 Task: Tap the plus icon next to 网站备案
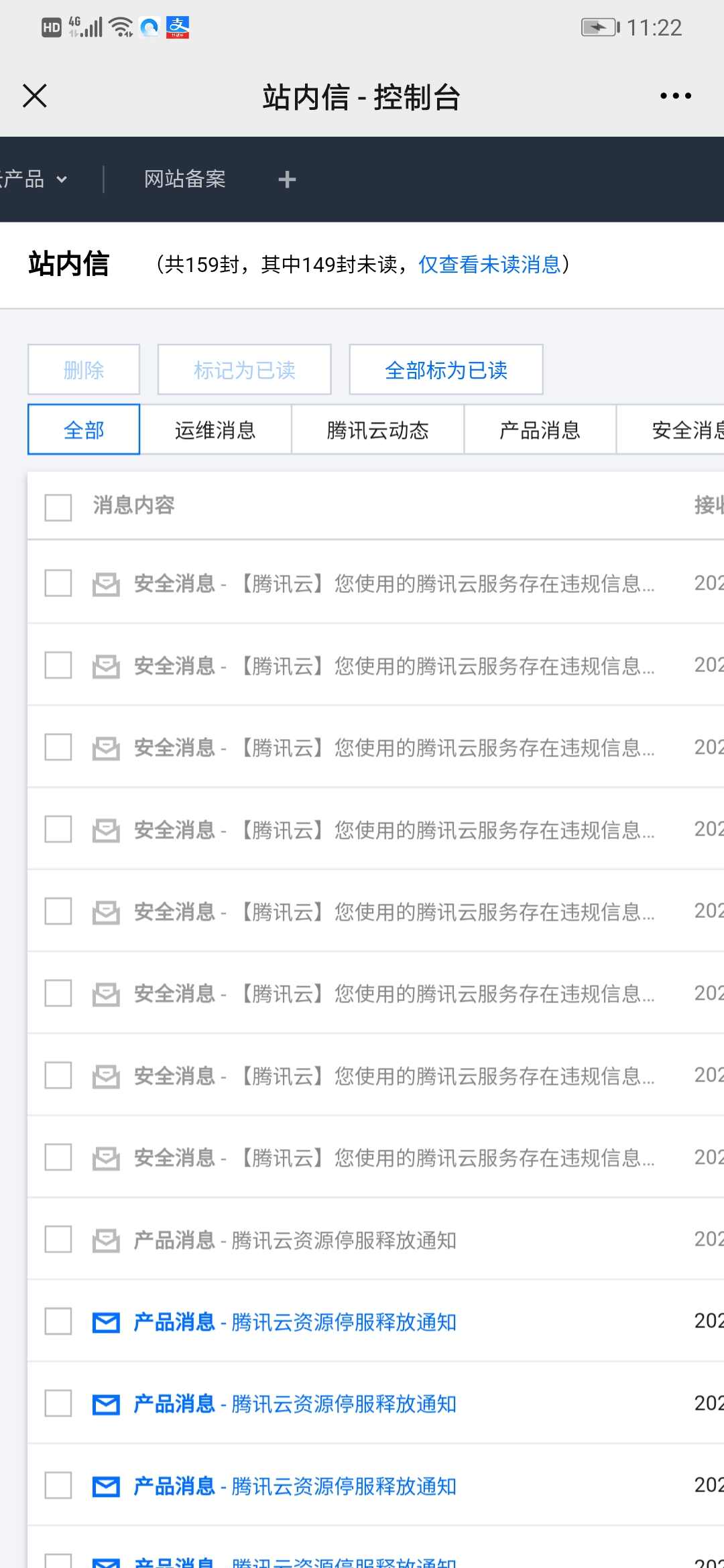coord(287,180)
